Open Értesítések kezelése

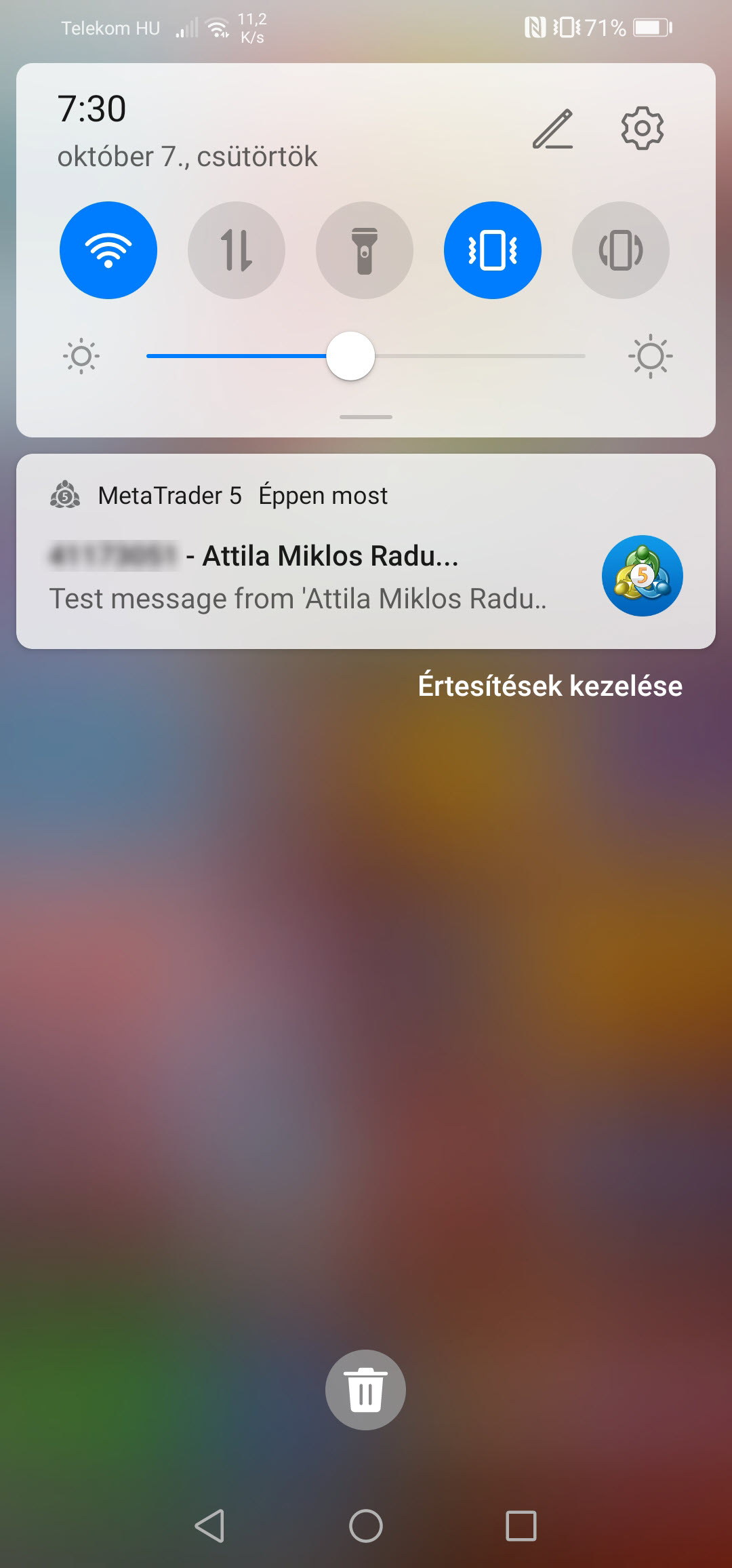tap(550, 686)
